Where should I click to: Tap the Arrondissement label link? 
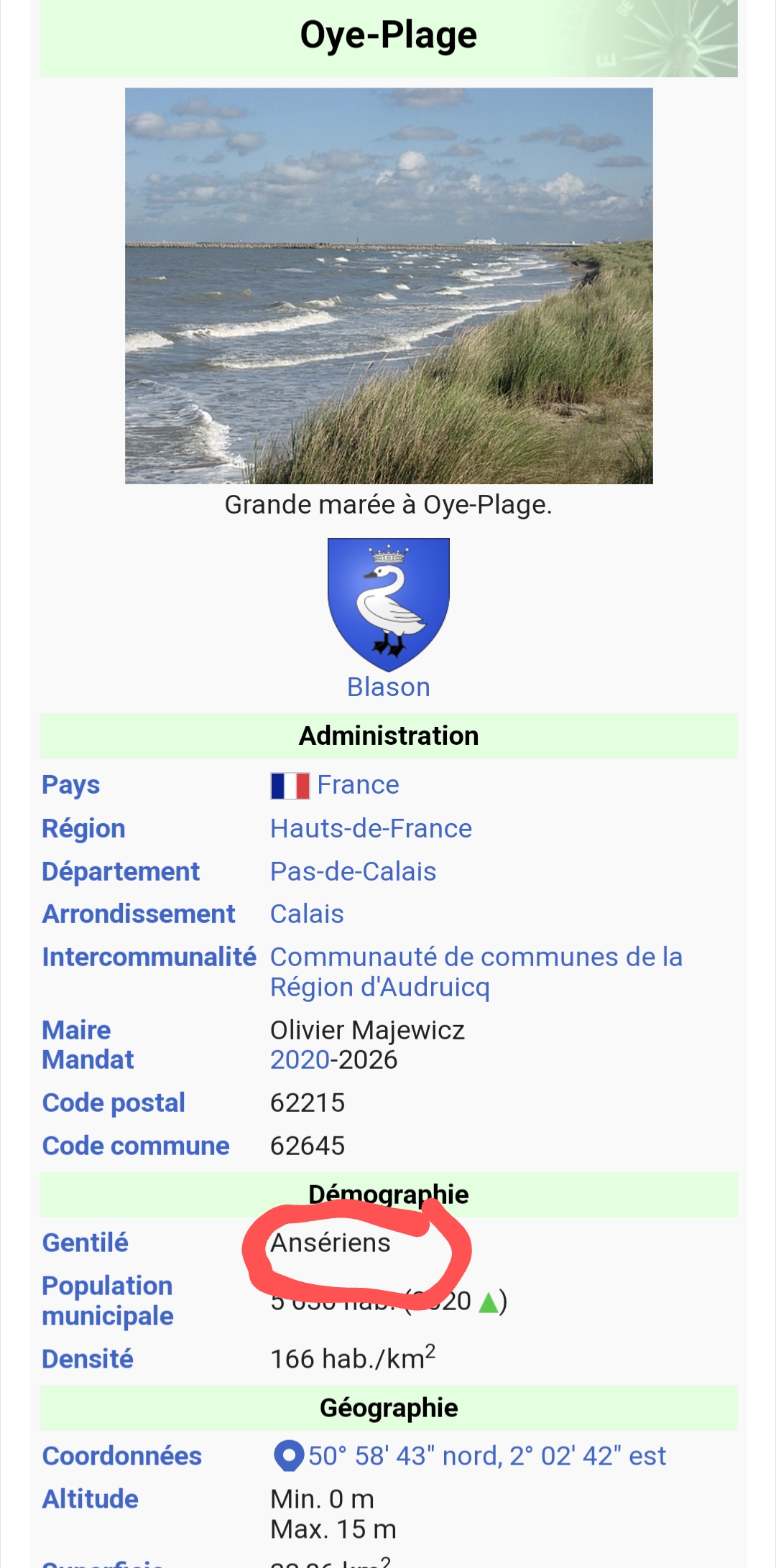[139, 914]
